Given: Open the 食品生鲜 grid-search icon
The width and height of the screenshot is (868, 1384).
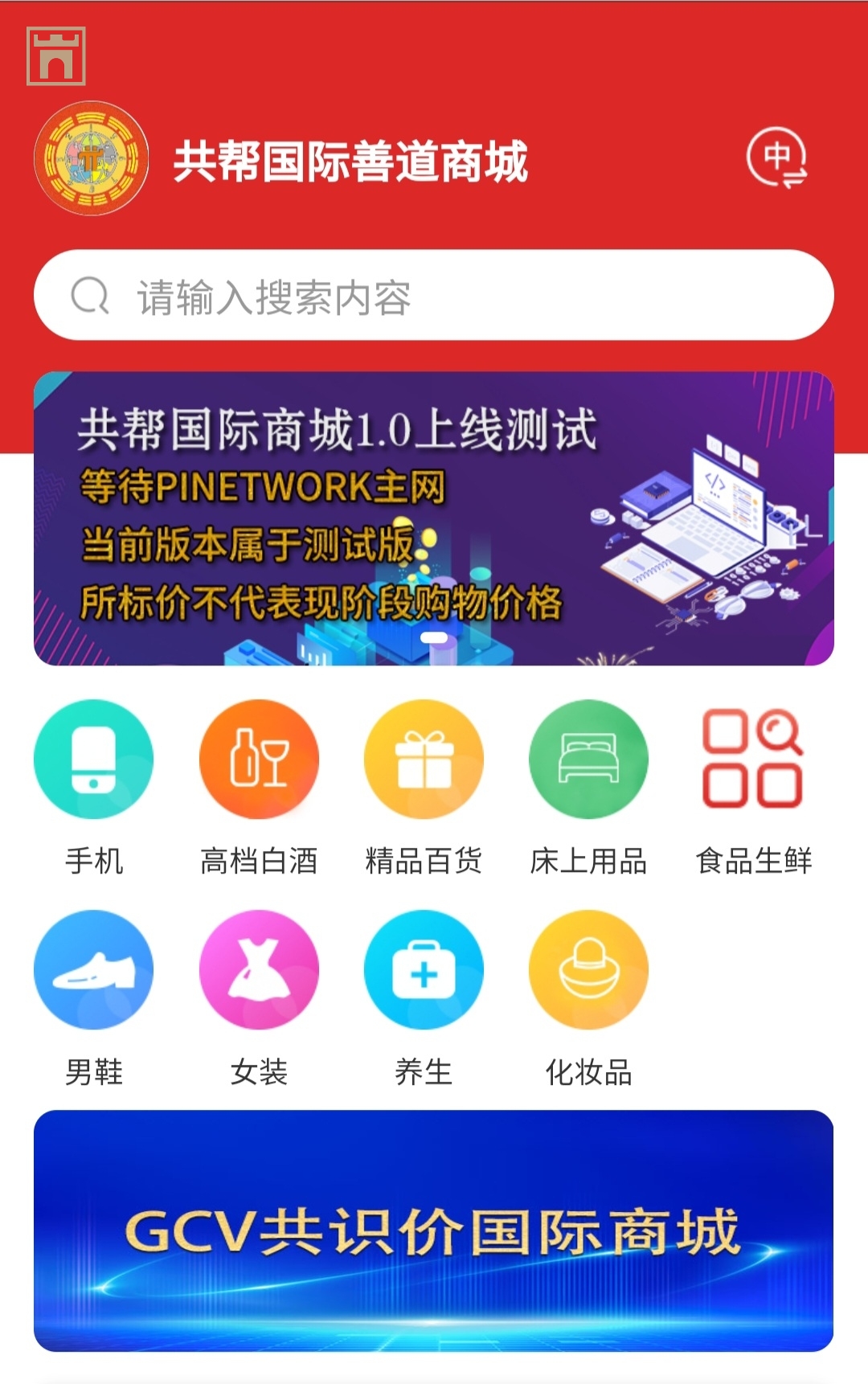Looking at the screenshot, I should 754,760.
